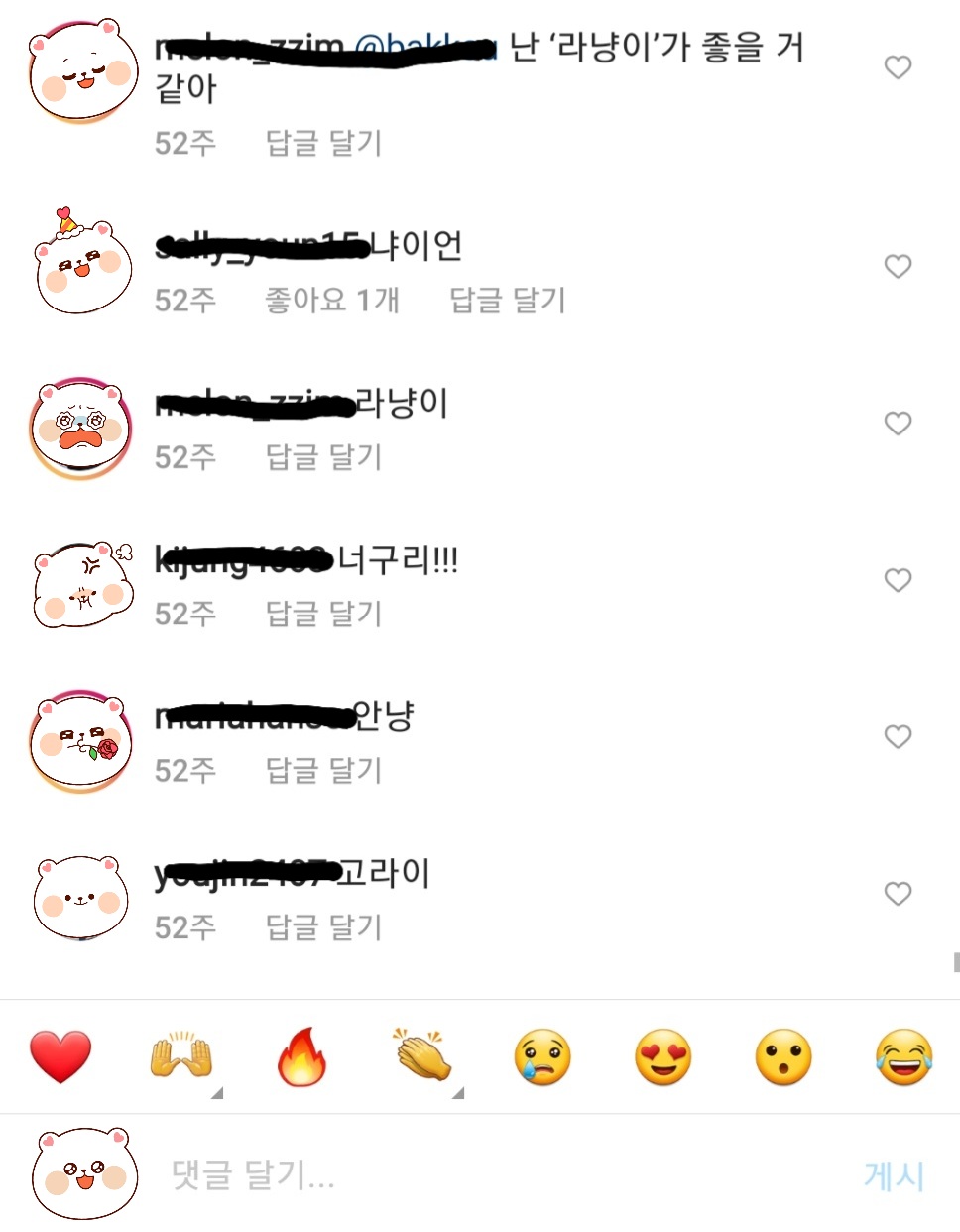The image size is (960, 1232).
Task: Reply to the '고라이' comment
Action: (323, 927)
